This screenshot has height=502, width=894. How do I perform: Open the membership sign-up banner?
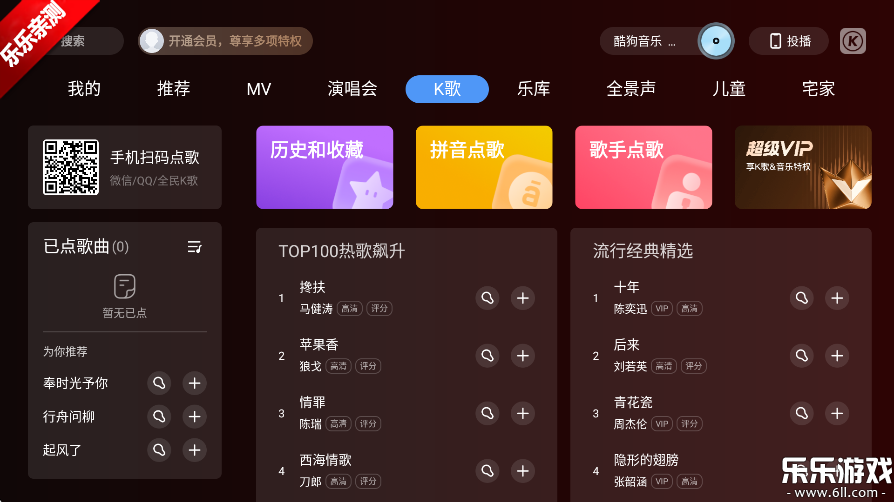pyautogui.click(x=225, y=41)
